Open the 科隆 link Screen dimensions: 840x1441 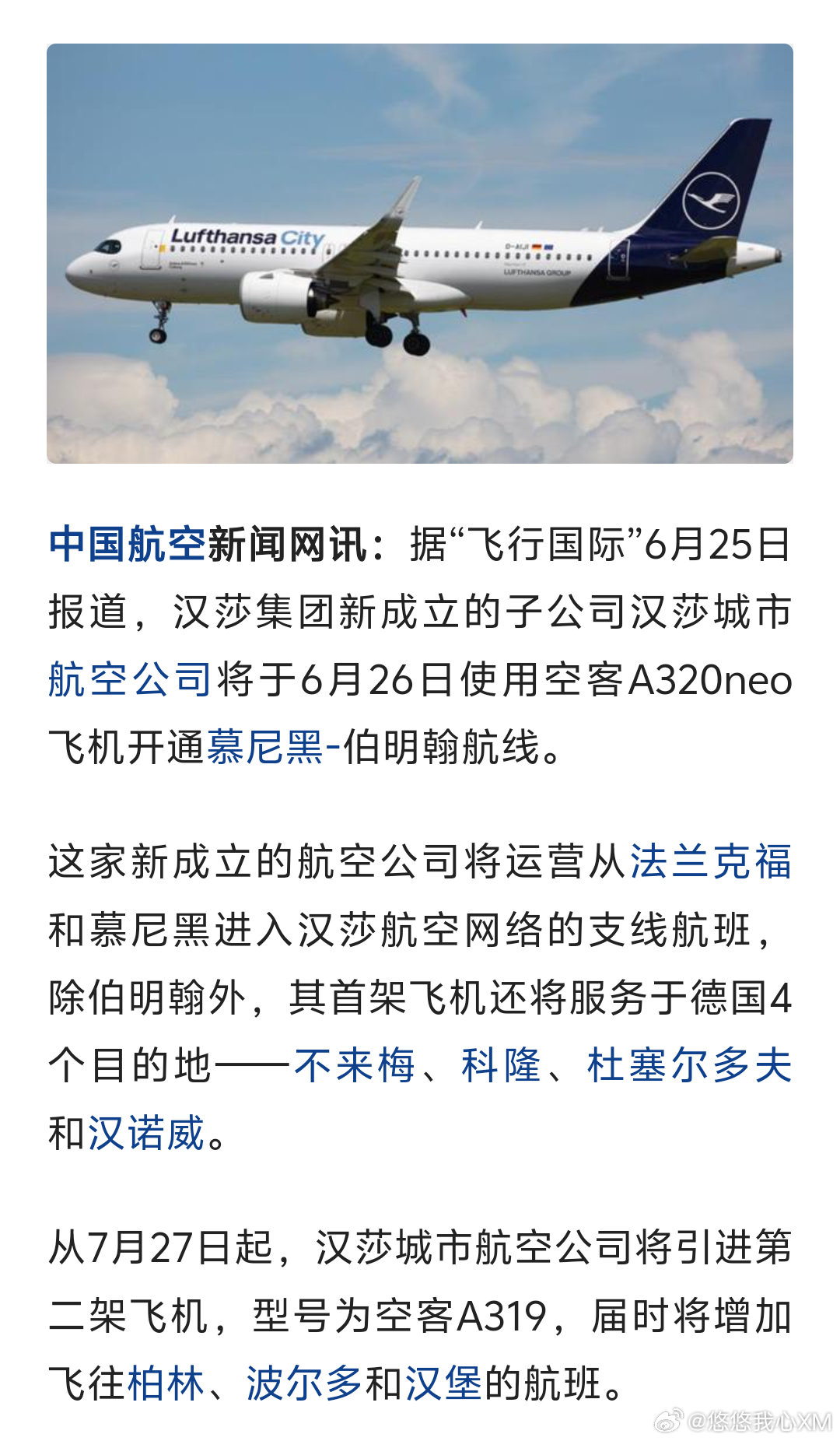click(501, 1065)
